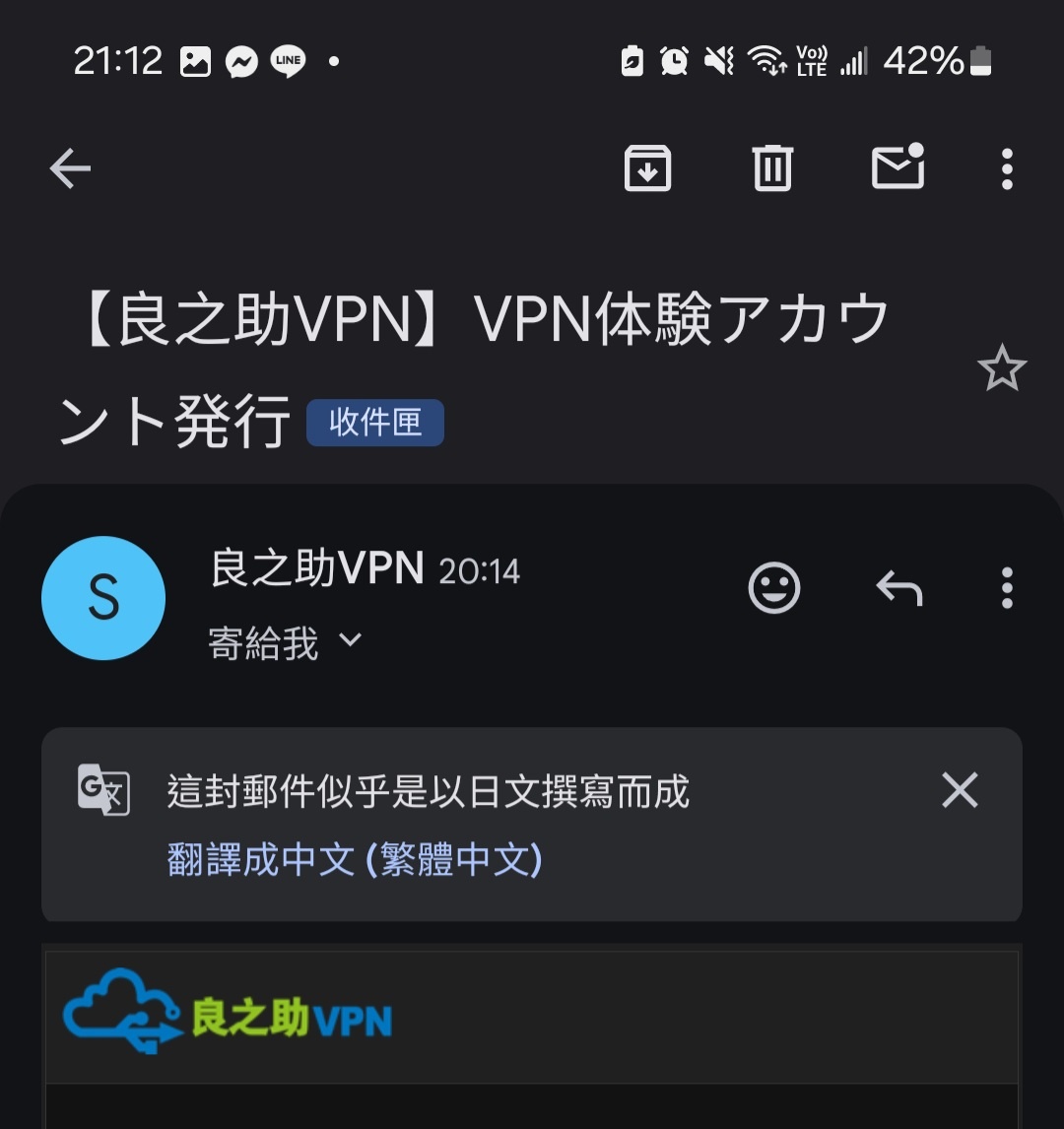Star this 良之助VPN email

(1001, 368)
